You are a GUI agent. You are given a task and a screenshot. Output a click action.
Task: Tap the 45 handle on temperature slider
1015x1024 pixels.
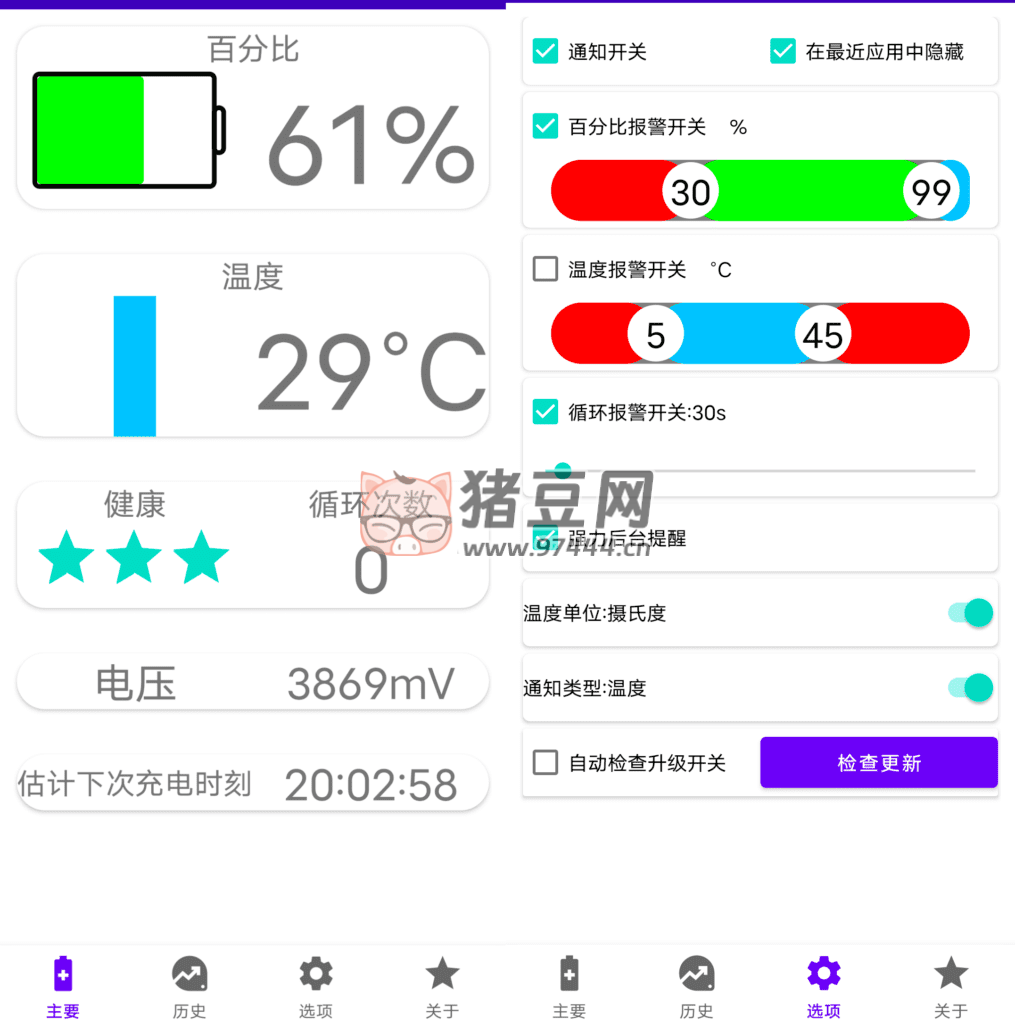822,335
